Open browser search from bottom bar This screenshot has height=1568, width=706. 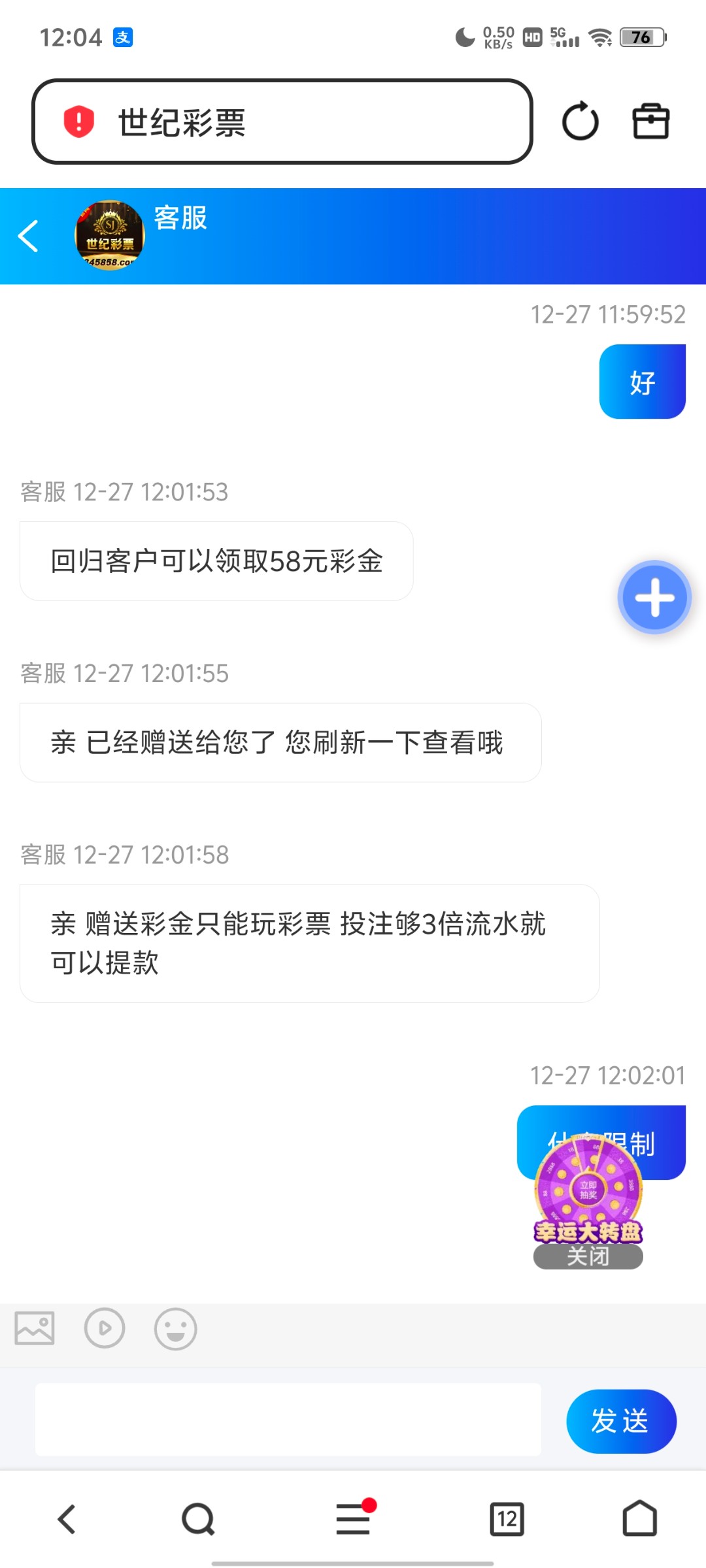coord(198,1519)
